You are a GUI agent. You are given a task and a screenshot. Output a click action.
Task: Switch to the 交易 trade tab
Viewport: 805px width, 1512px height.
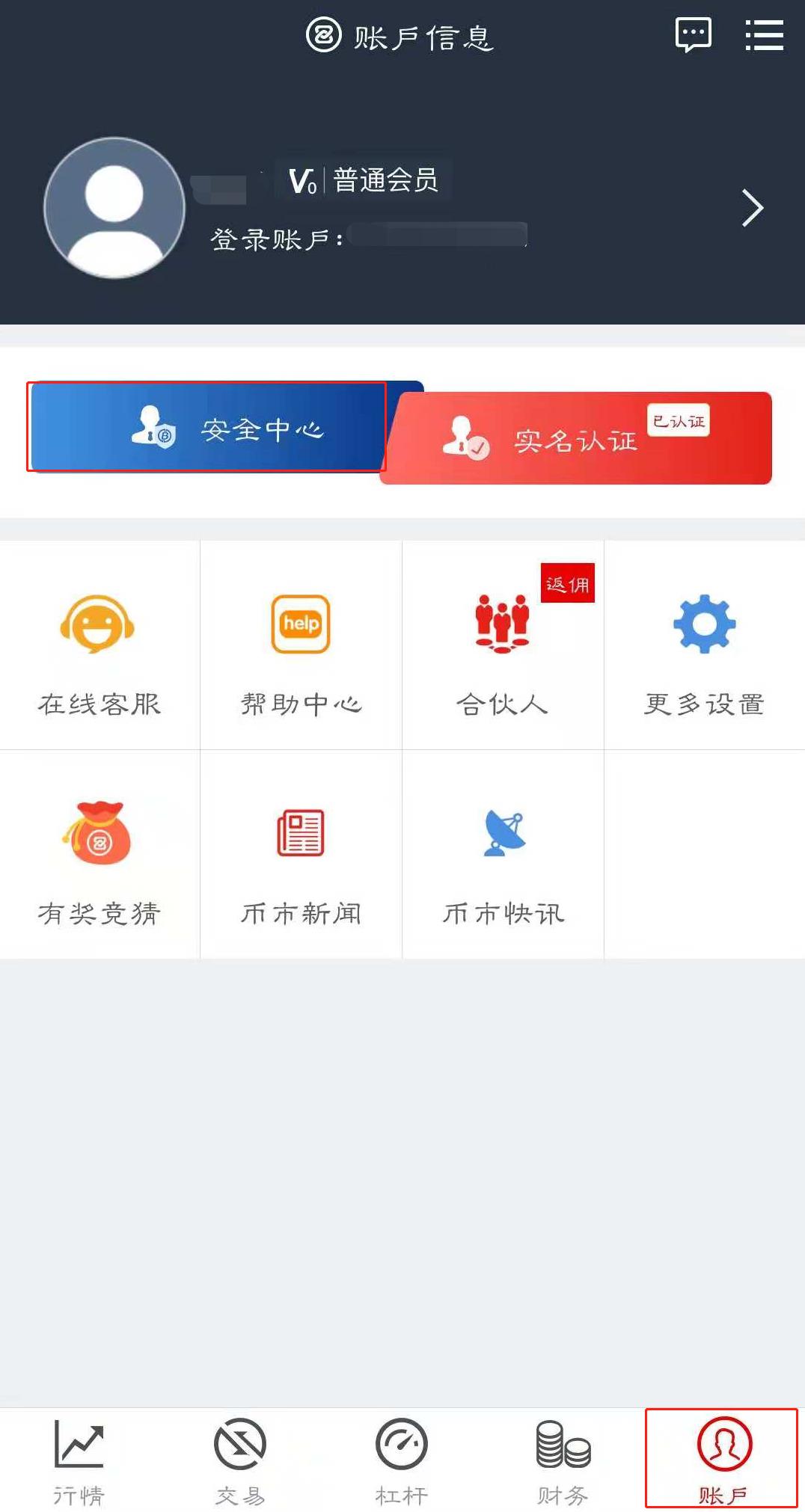[240, 1460]
